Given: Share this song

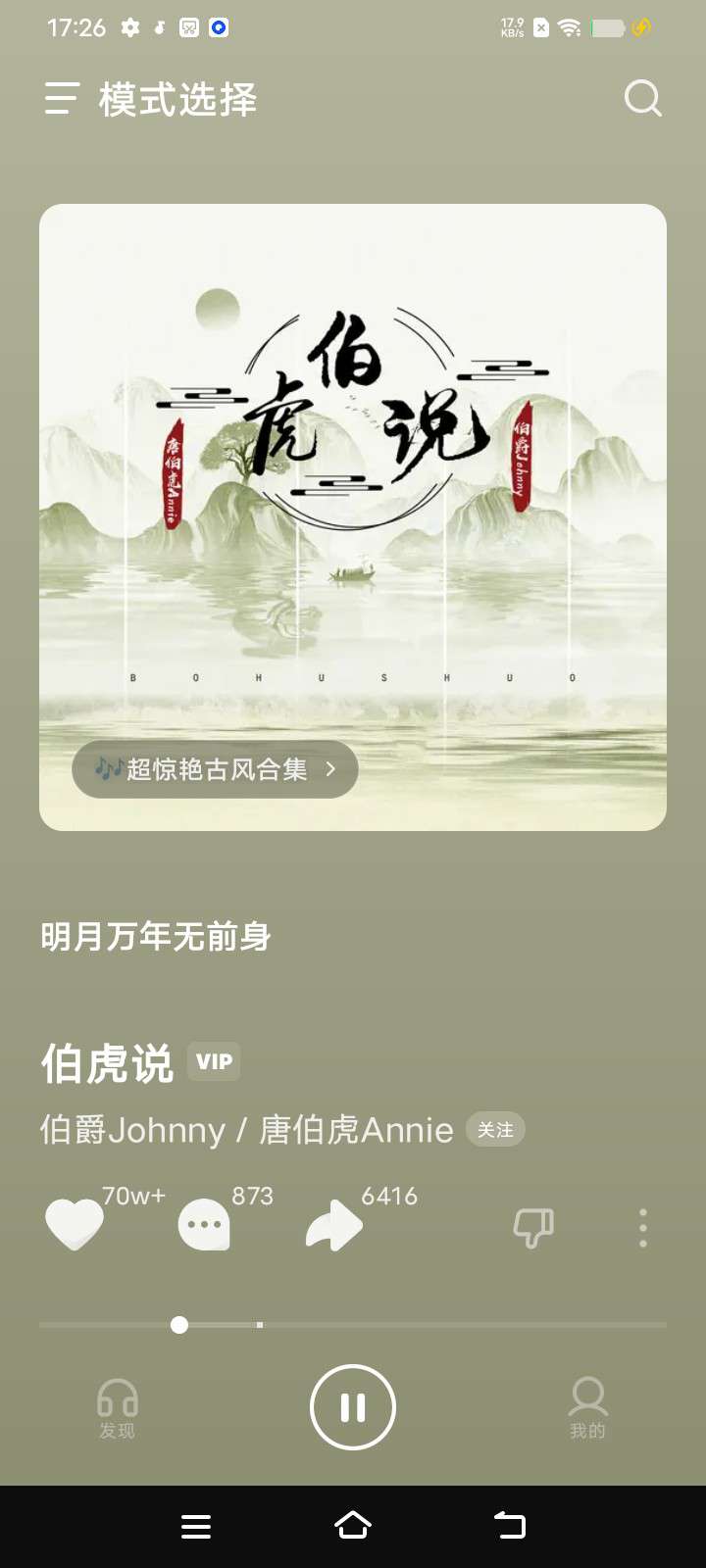Looking at the screenshot, I should (x=334, y=1225).
